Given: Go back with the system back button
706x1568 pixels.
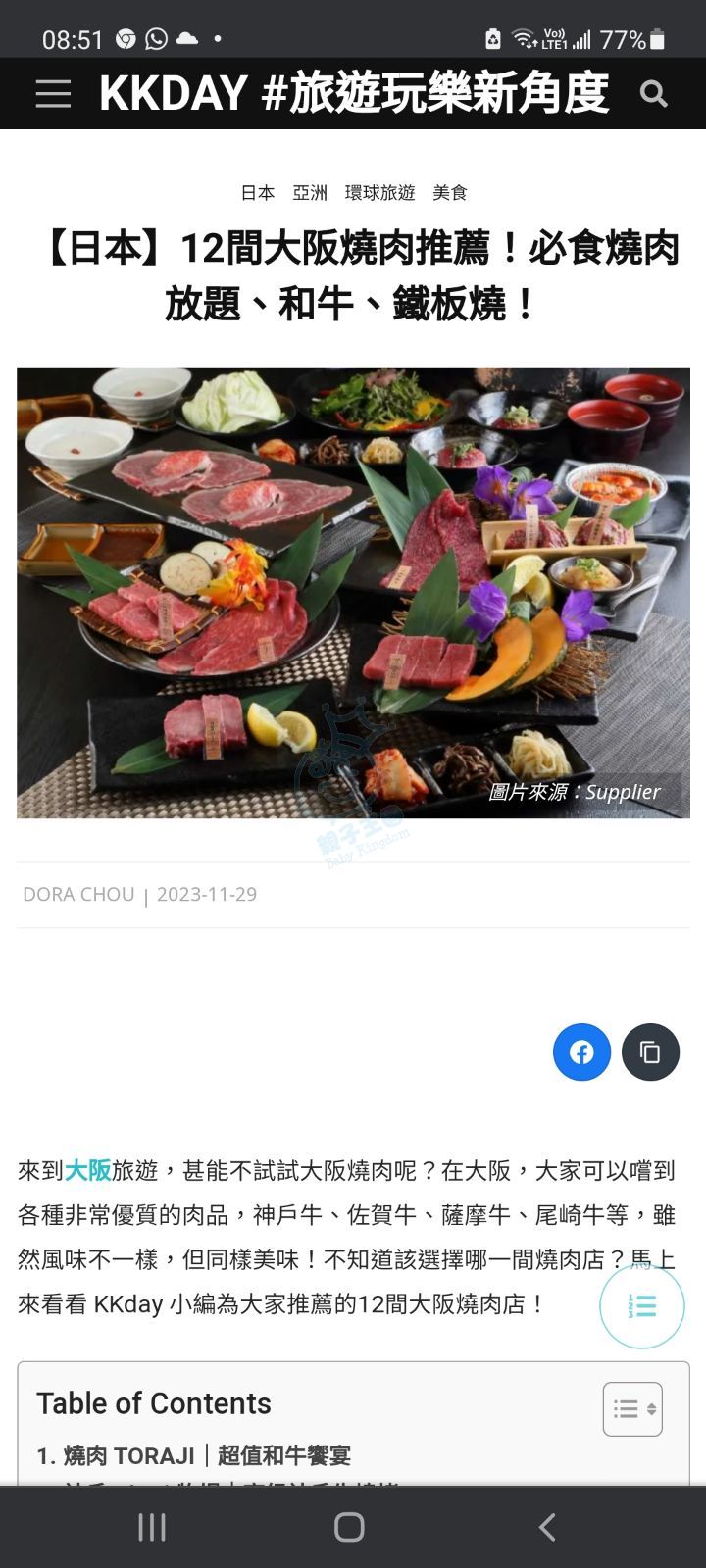Looking at the screenshot, I should pos(547,1527).
